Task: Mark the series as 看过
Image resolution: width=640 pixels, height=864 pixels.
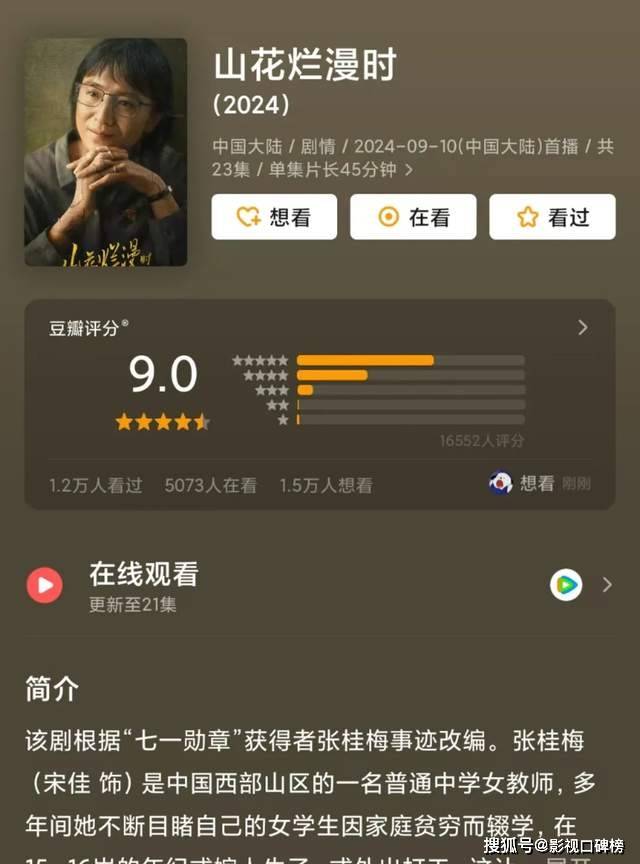Action: [x=551, y=217]
